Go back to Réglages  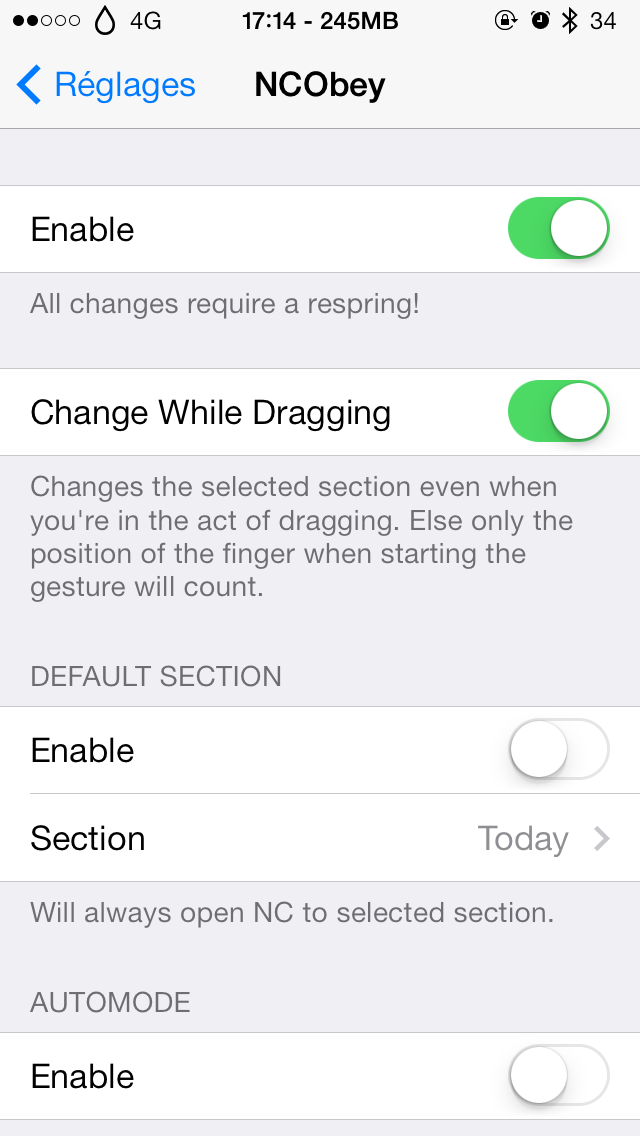(106, 85)
